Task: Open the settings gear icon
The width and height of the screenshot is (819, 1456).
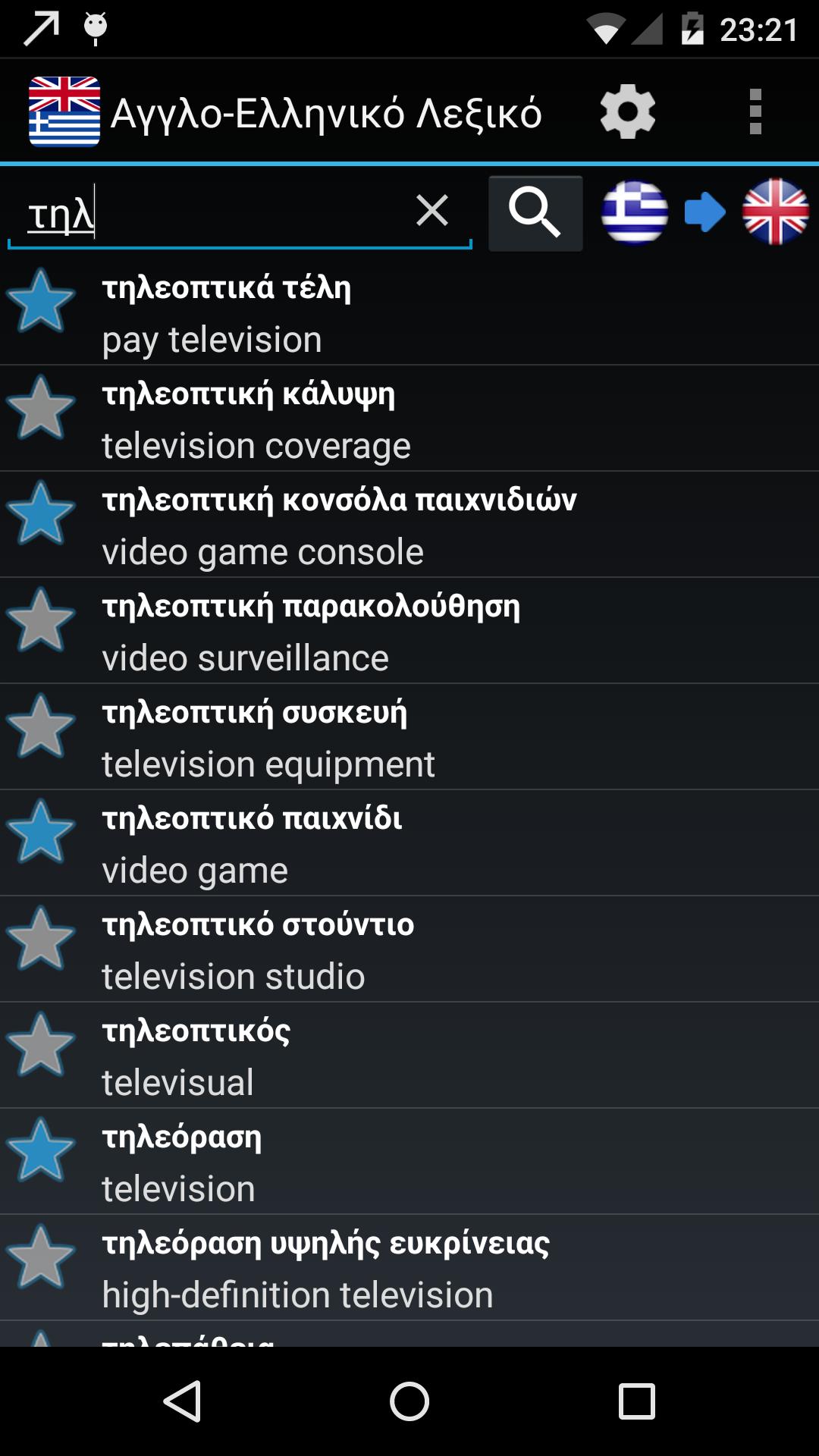Action: [628, 111]
